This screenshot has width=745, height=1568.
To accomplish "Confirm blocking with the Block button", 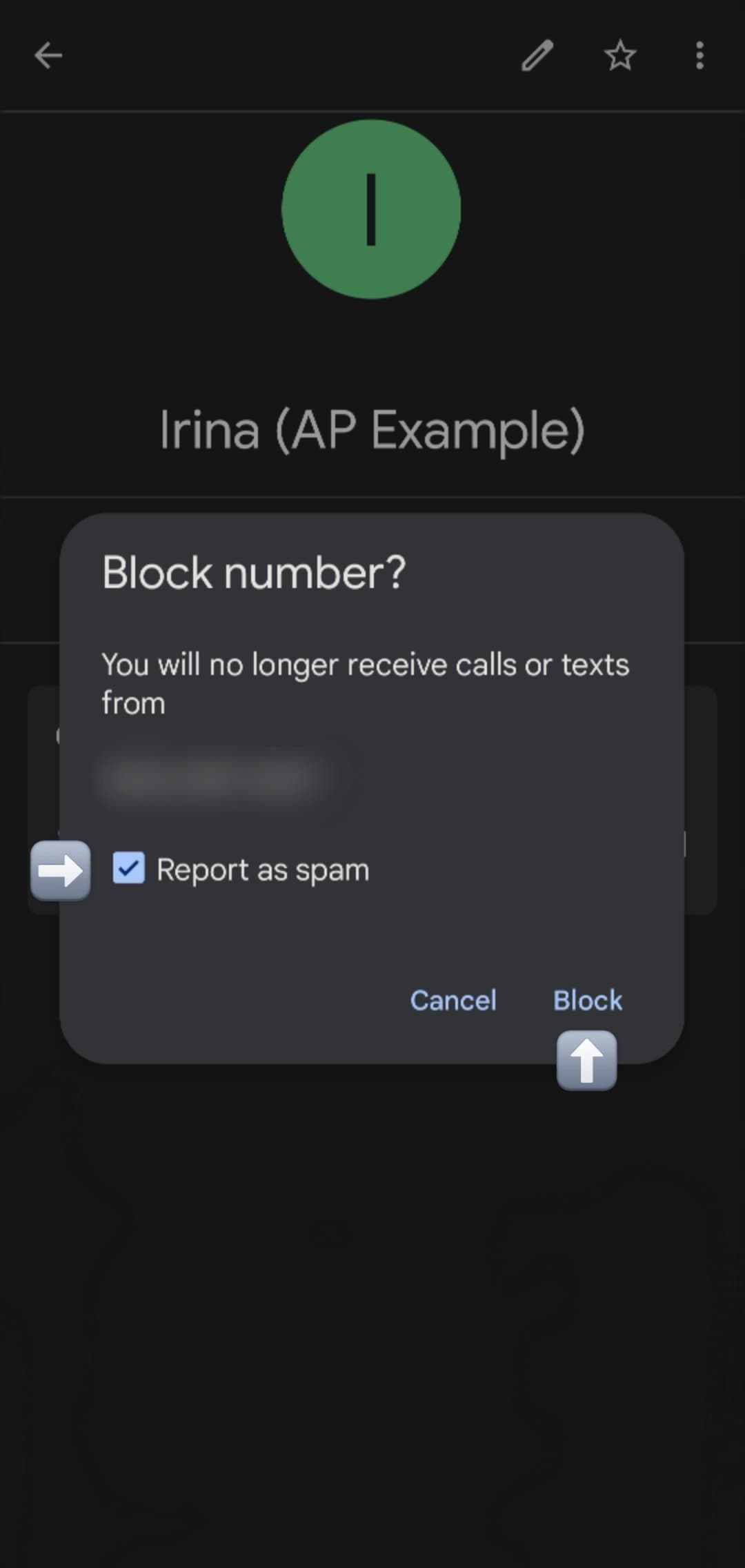I will point(587,1000).
